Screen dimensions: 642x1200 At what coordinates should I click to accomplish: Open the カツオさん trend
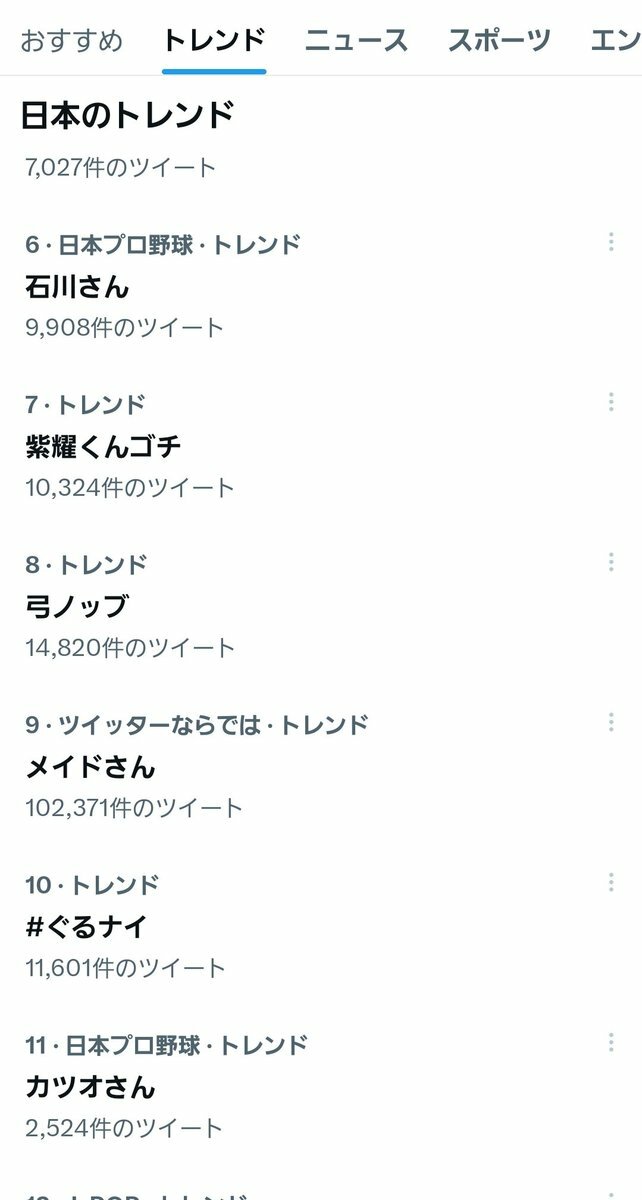91,1087
